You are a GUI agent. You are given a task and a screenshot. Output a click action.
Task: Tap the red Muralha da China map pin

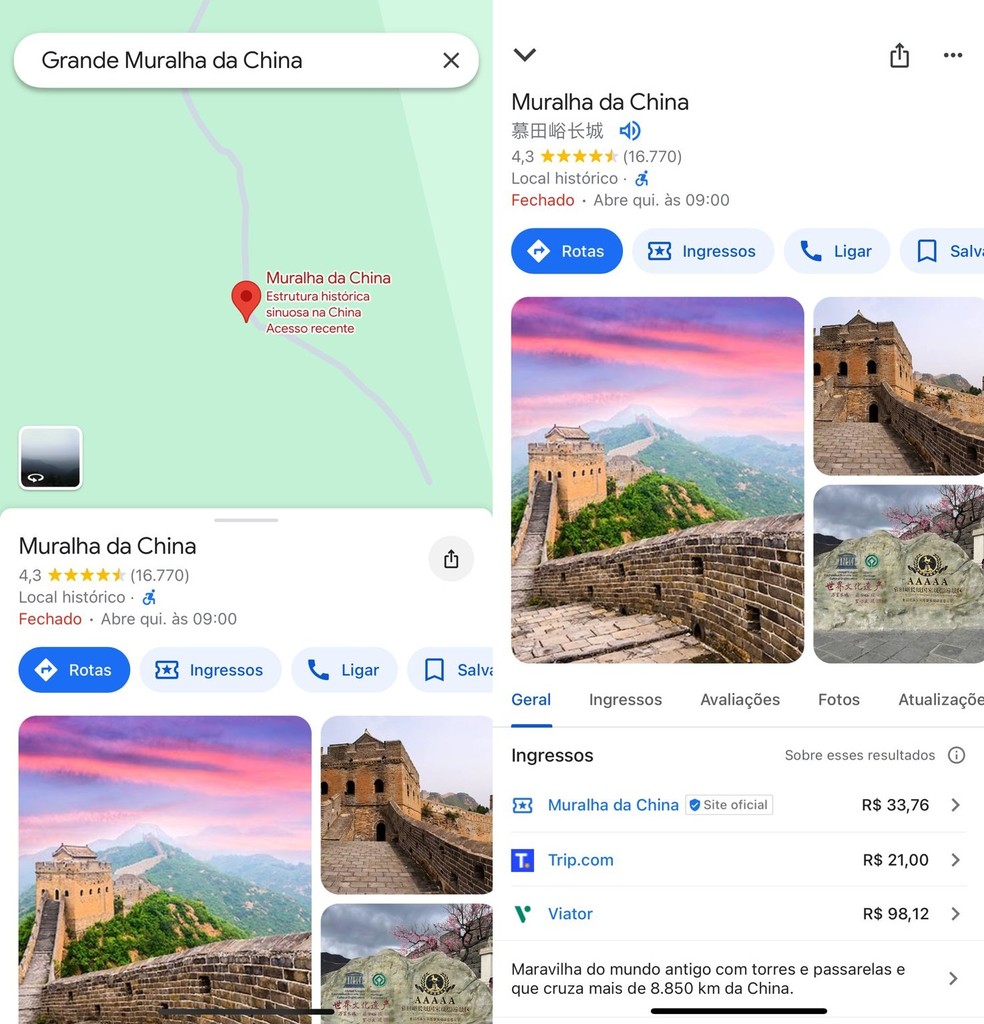point(246,300)
